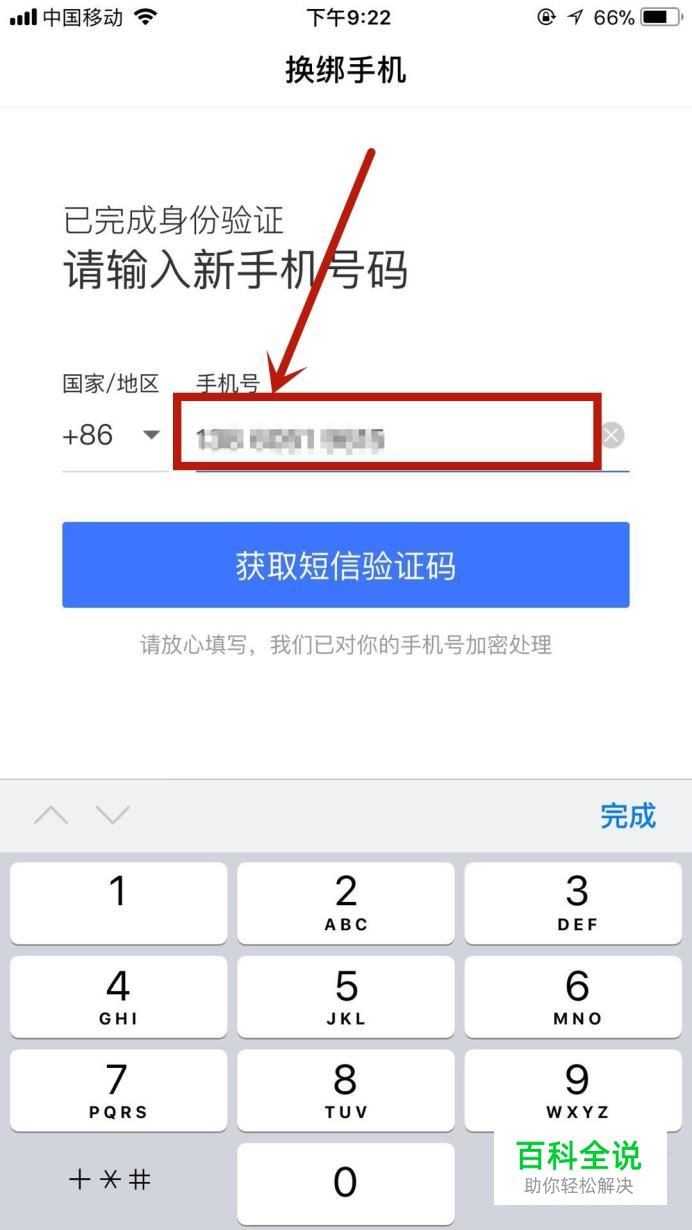Tap the phone number input field
The width and height of the screenshot is (692, 1230).
pos(388,436)
